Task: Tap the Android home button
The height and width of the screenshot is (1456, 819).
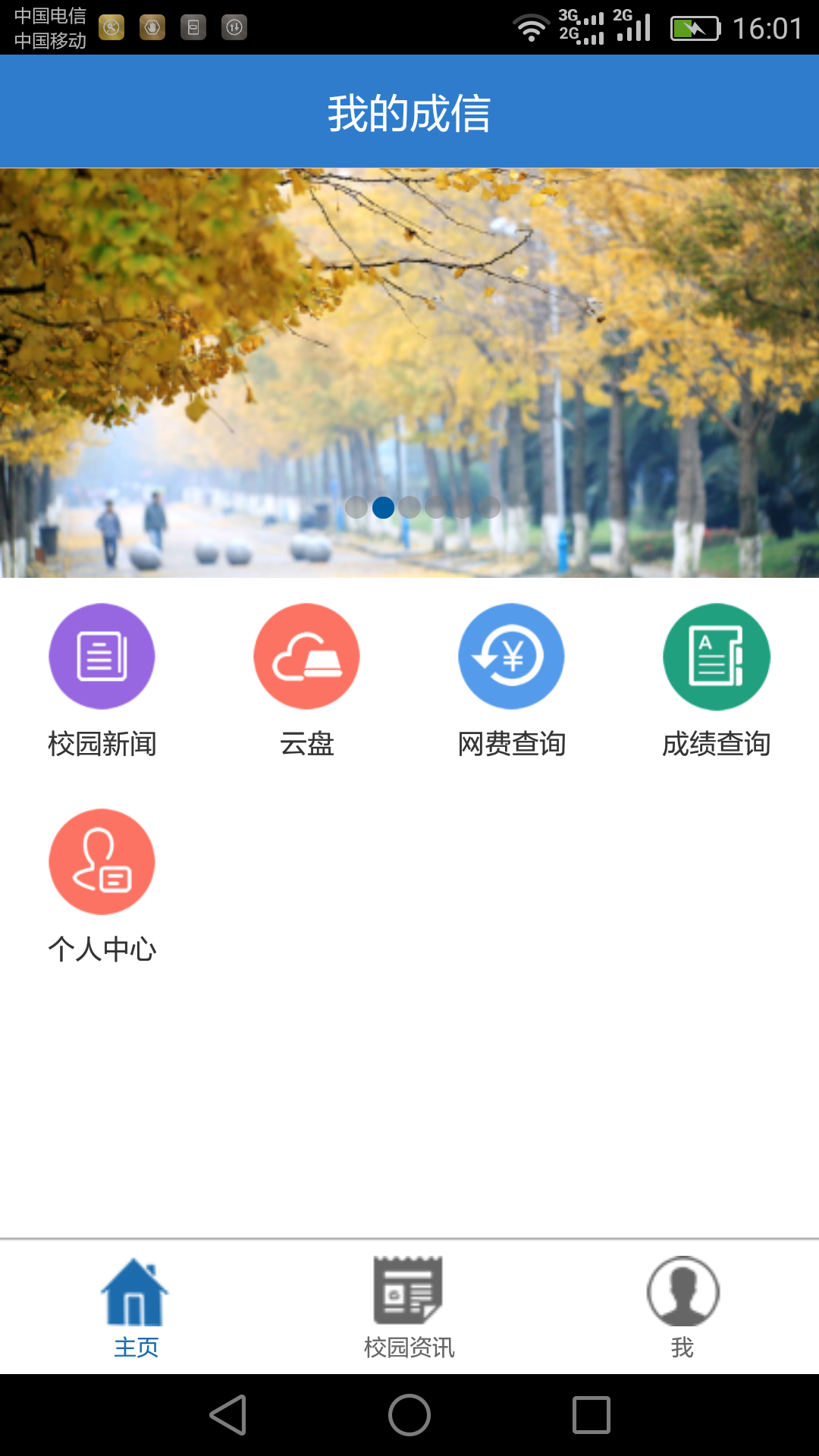Action: coord(409,1415)
